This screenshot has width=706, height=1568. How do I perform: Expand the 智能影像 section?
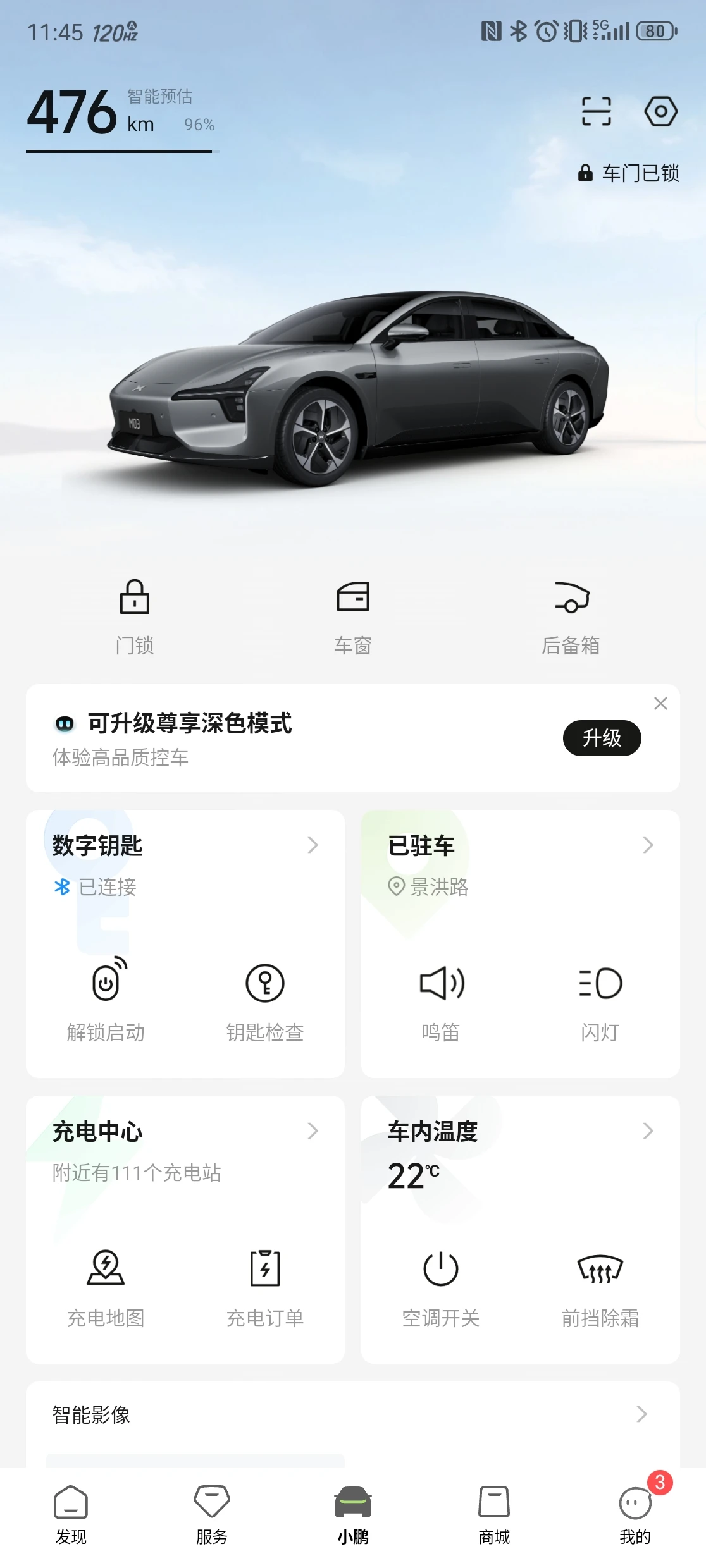click(x=352, y=1414)
